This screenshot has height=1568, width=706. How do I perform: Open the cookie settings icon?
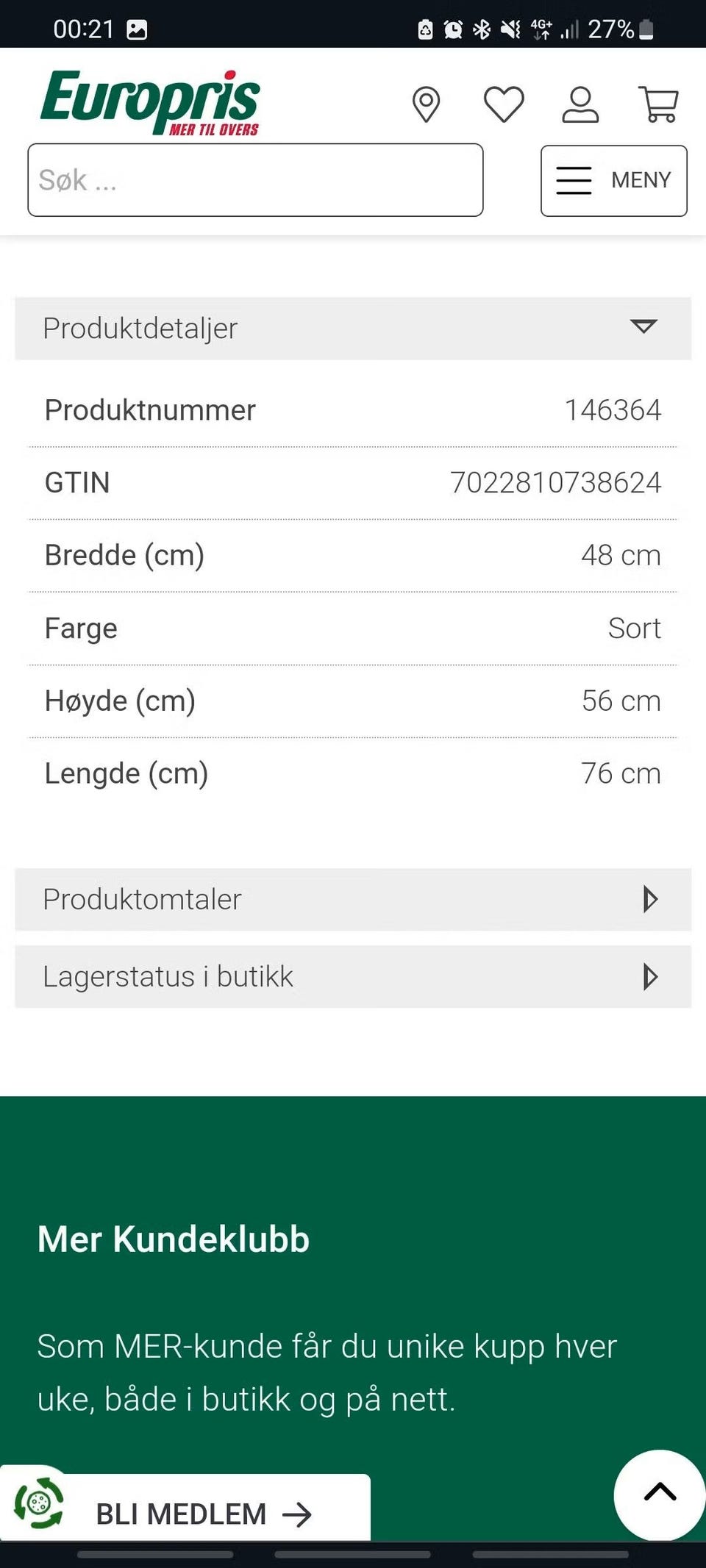click(x=39, y=1503)
